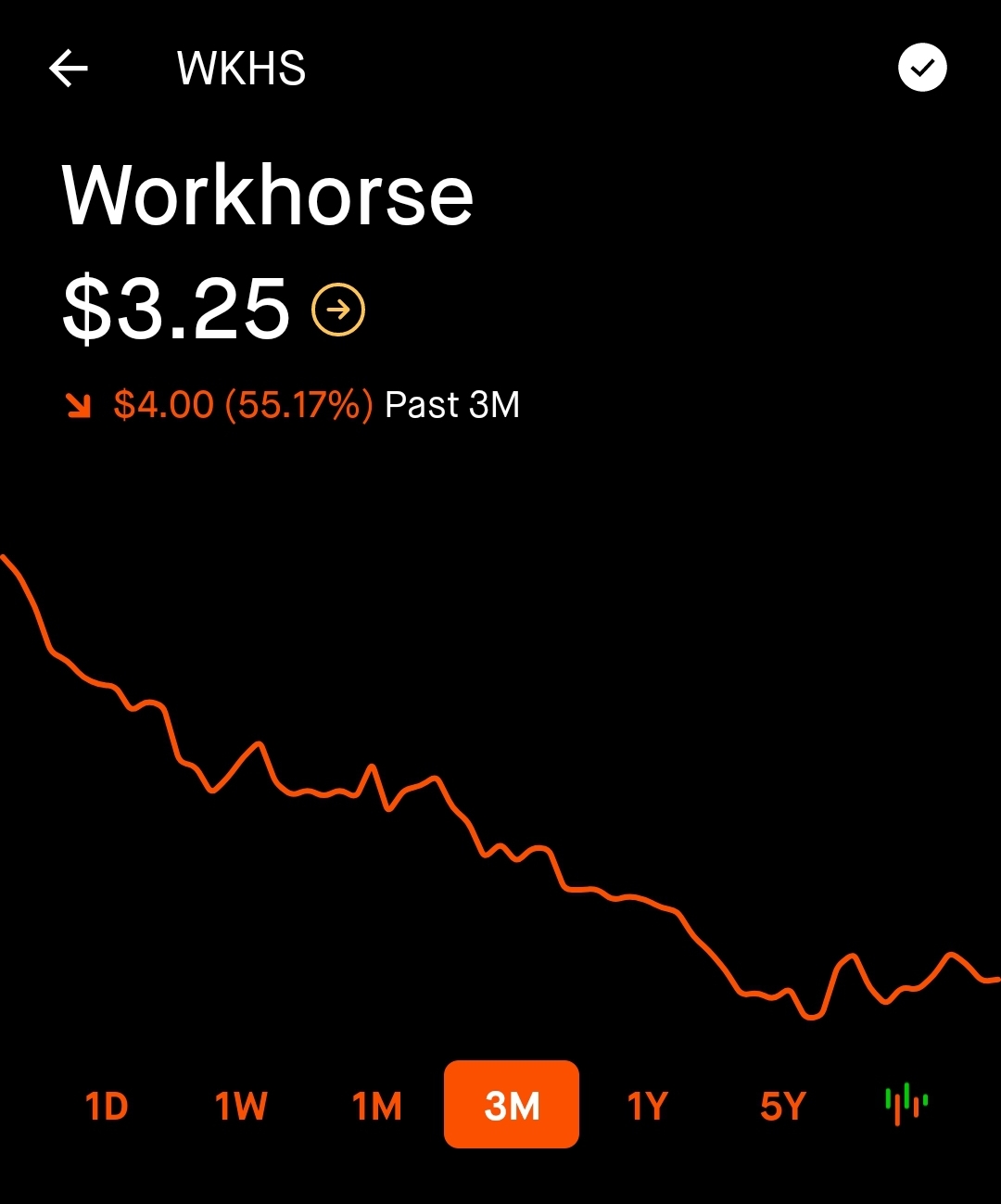Open the arrow icon next to $3.25

(338, 310)
